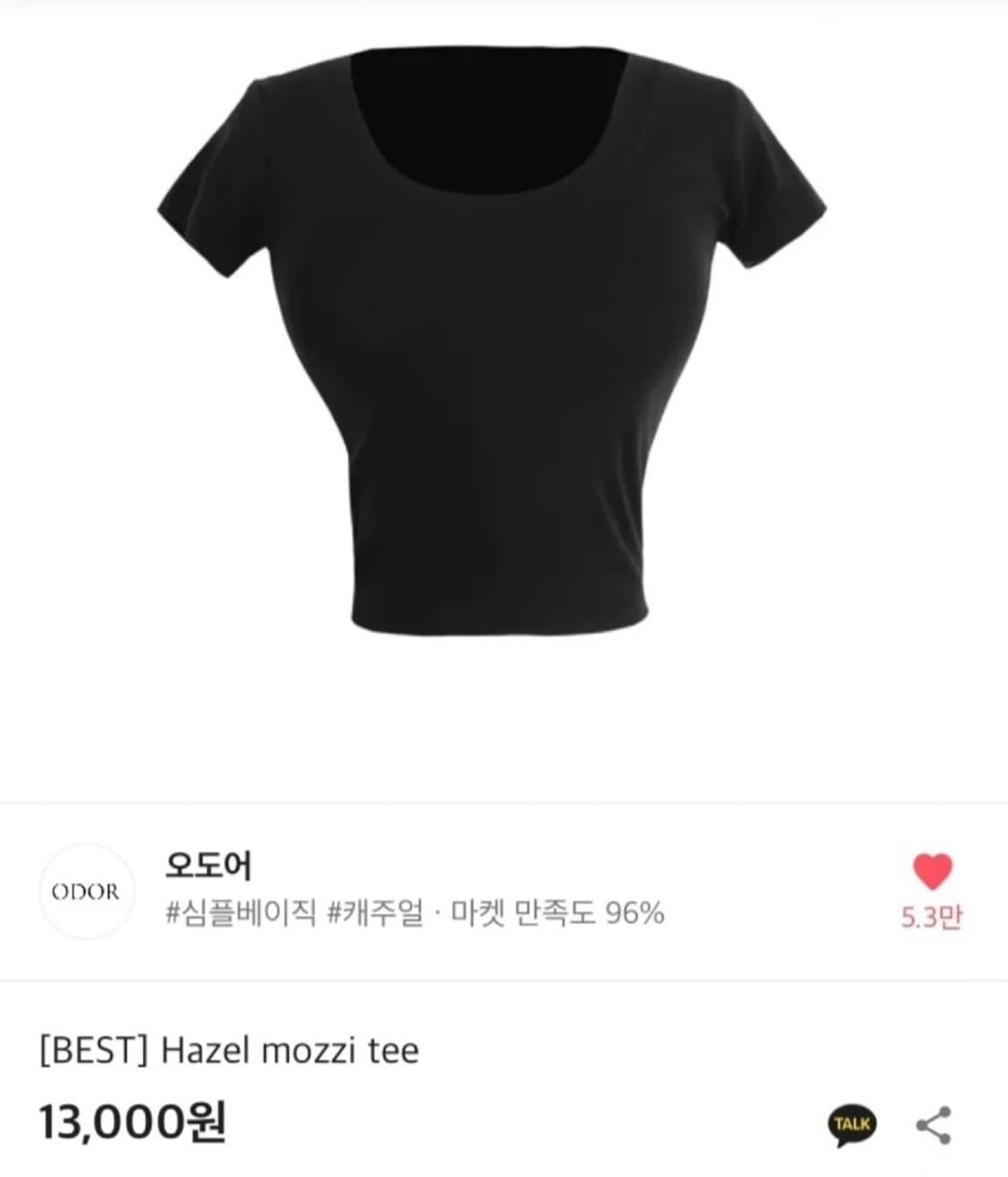Check the 5.3만 likes count

[x=932, y=914]
